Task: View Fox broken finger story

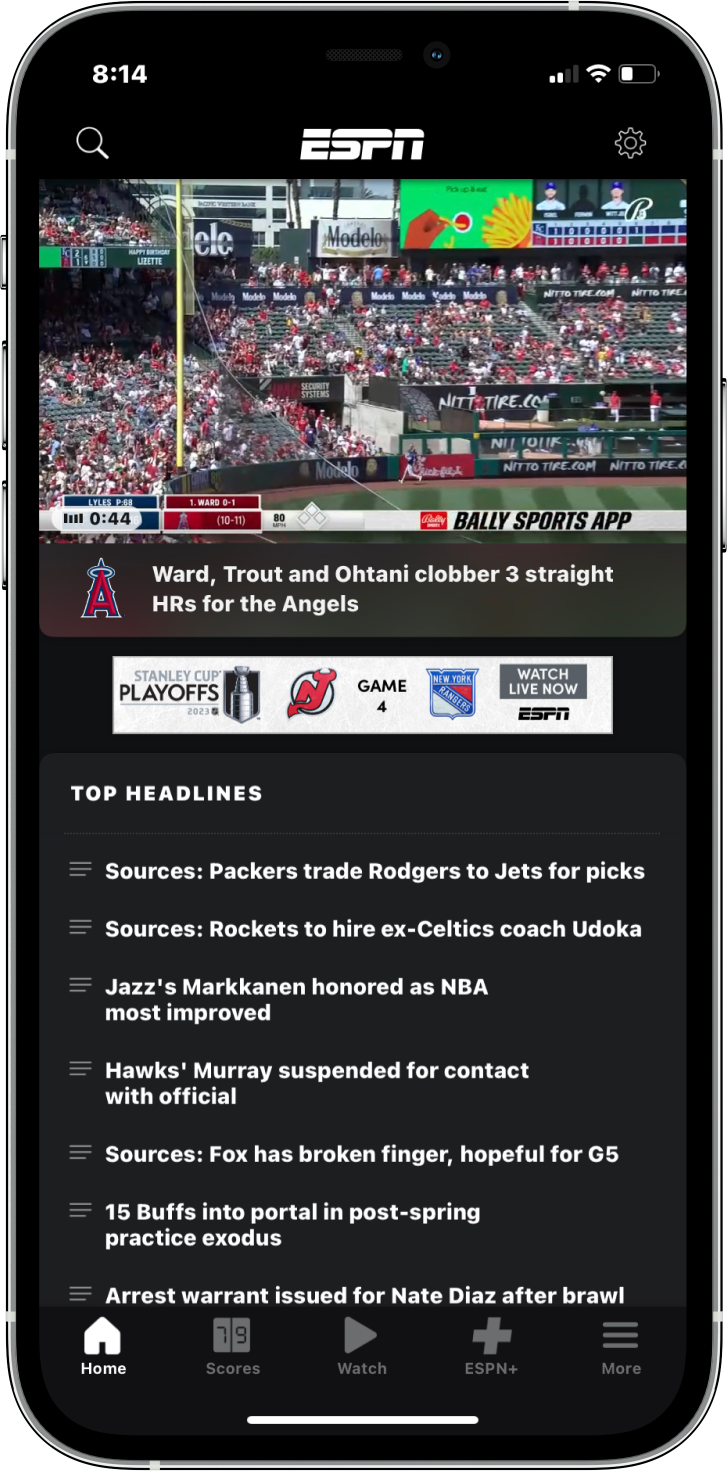Action: [x=362, y=1154]
